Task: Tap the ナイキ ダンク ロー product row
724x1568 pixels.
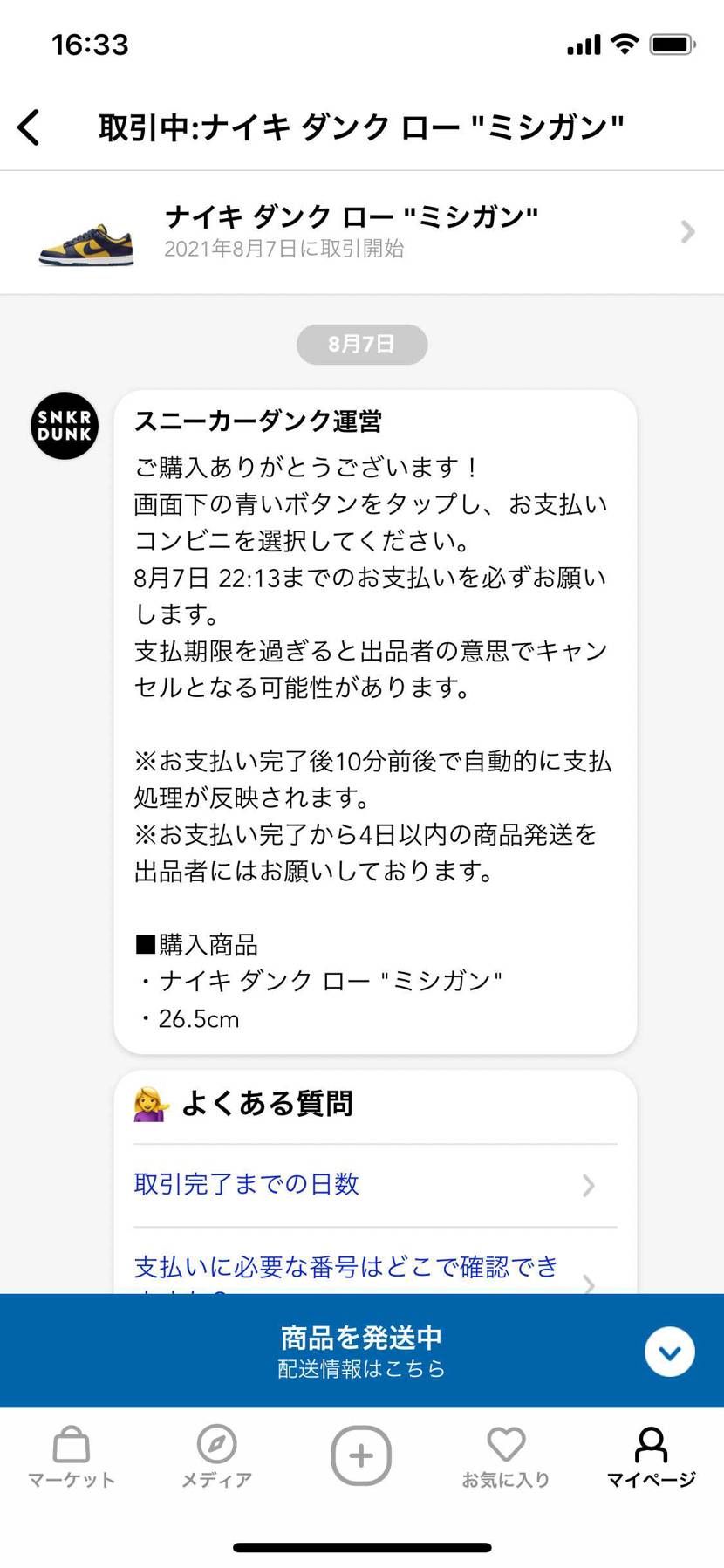Action: click(349, 232)
